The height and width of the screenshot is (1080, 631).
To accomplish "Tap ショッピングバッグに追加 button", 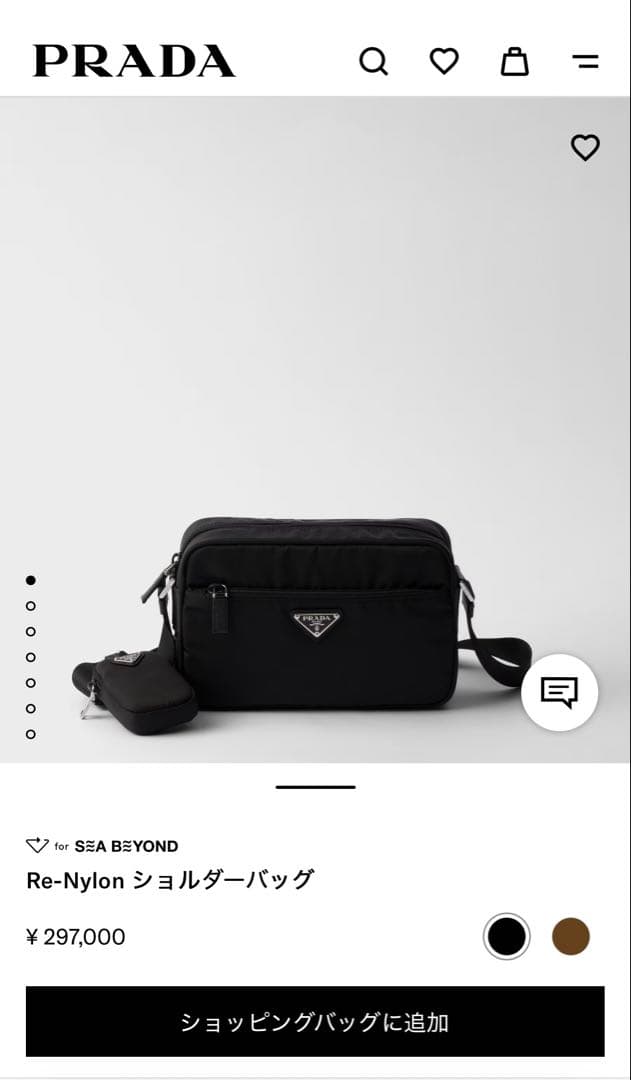I will coord(315,1022).
